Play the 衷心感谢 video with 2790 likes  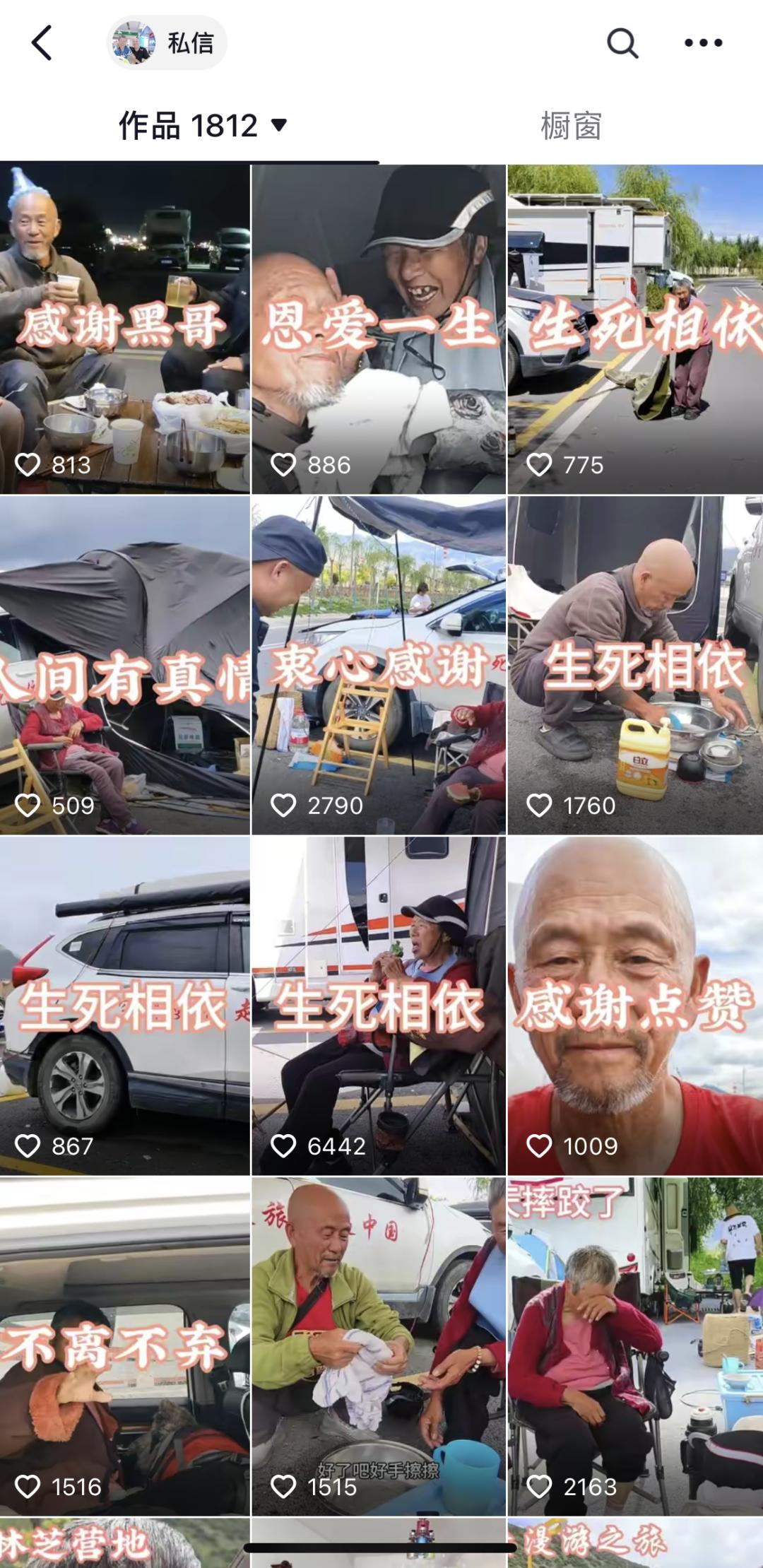(x=379, y=665)
